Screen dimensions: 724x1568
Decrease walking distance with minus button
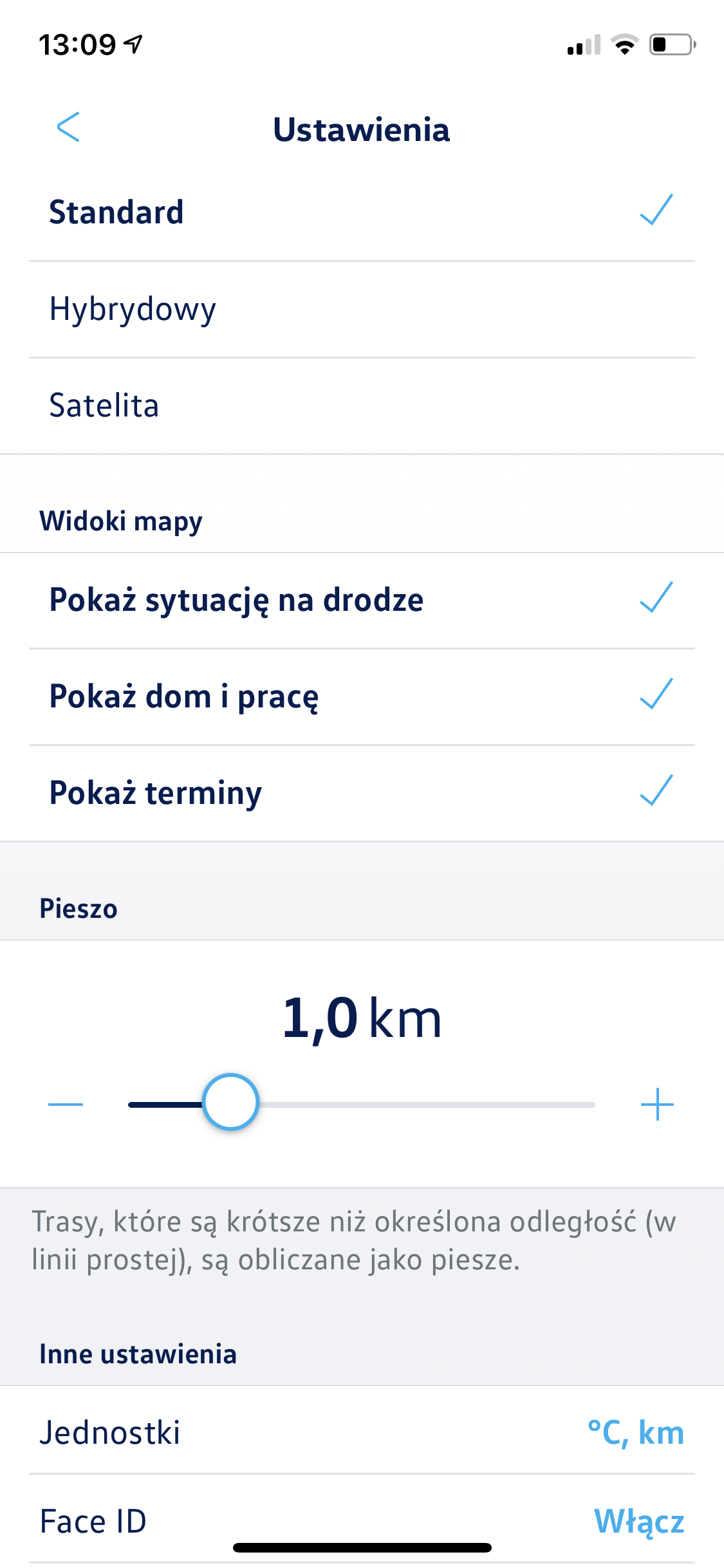click(x=66, y=1105)
